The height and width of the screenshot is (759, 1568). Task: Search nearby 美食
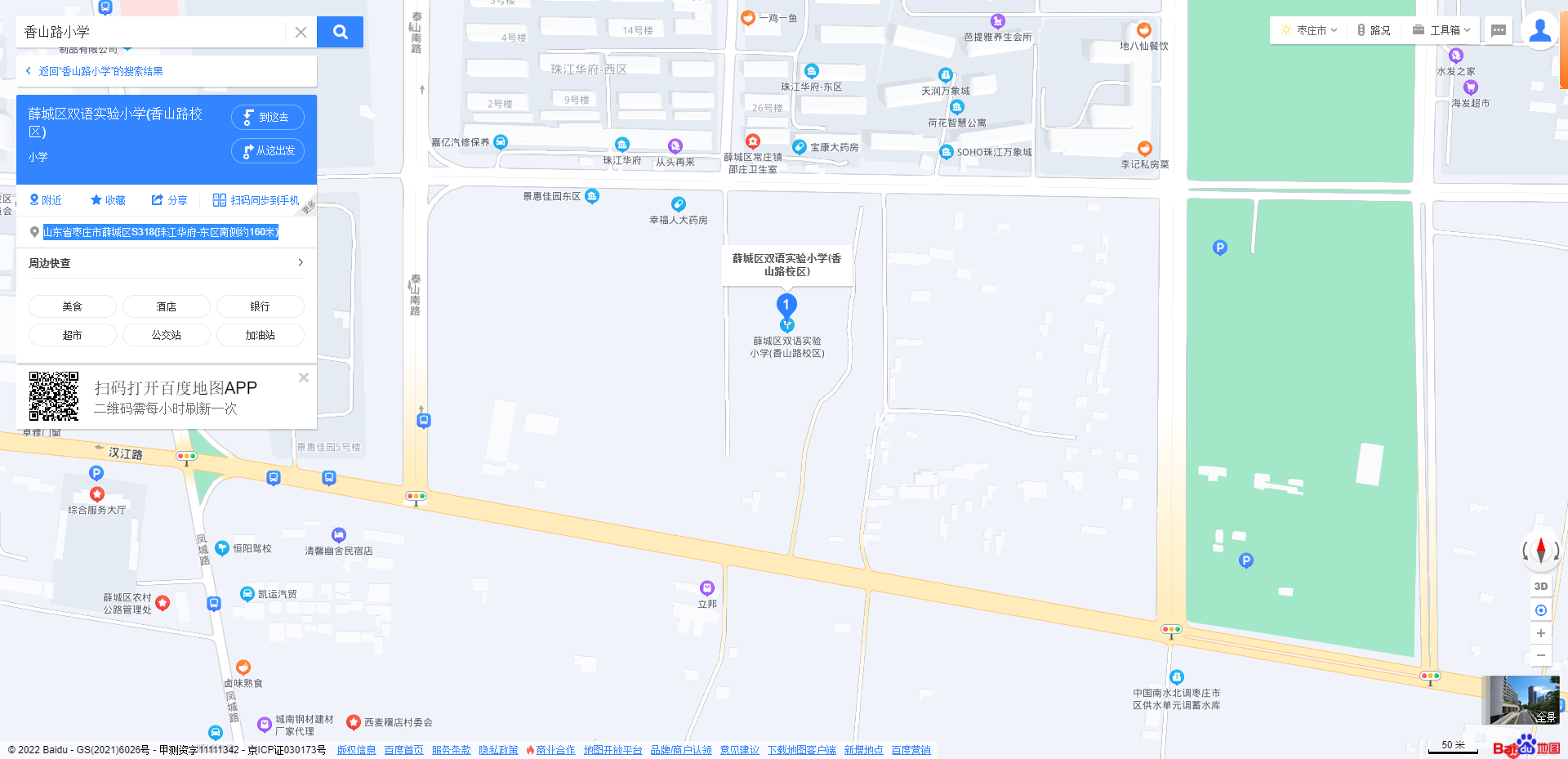pyautogui.click(x=72, y=306)
